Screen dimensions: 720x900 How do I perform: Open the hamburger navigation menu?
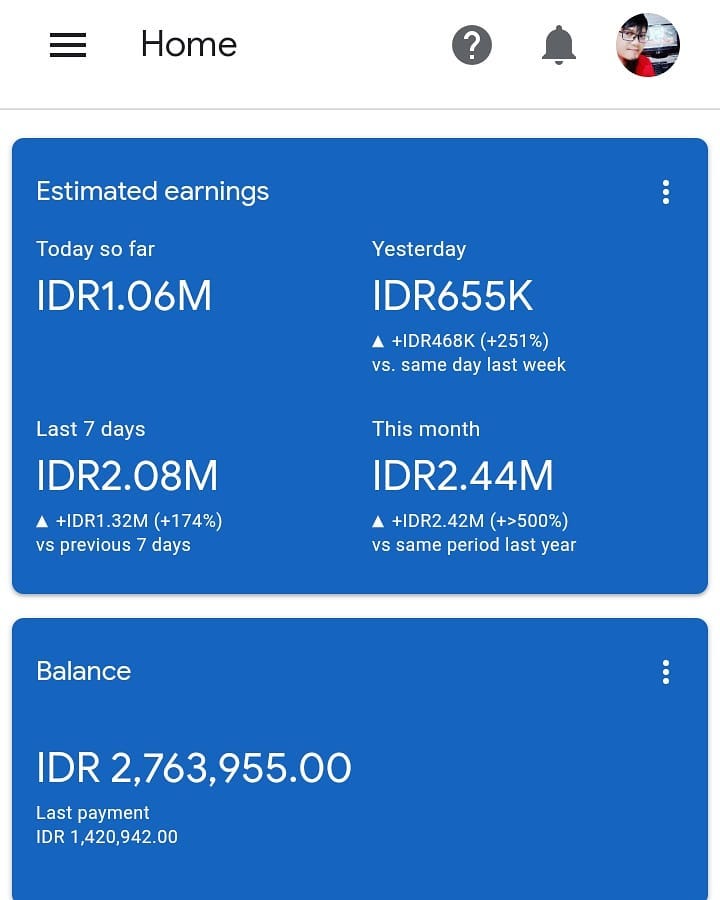click(68, 45)
